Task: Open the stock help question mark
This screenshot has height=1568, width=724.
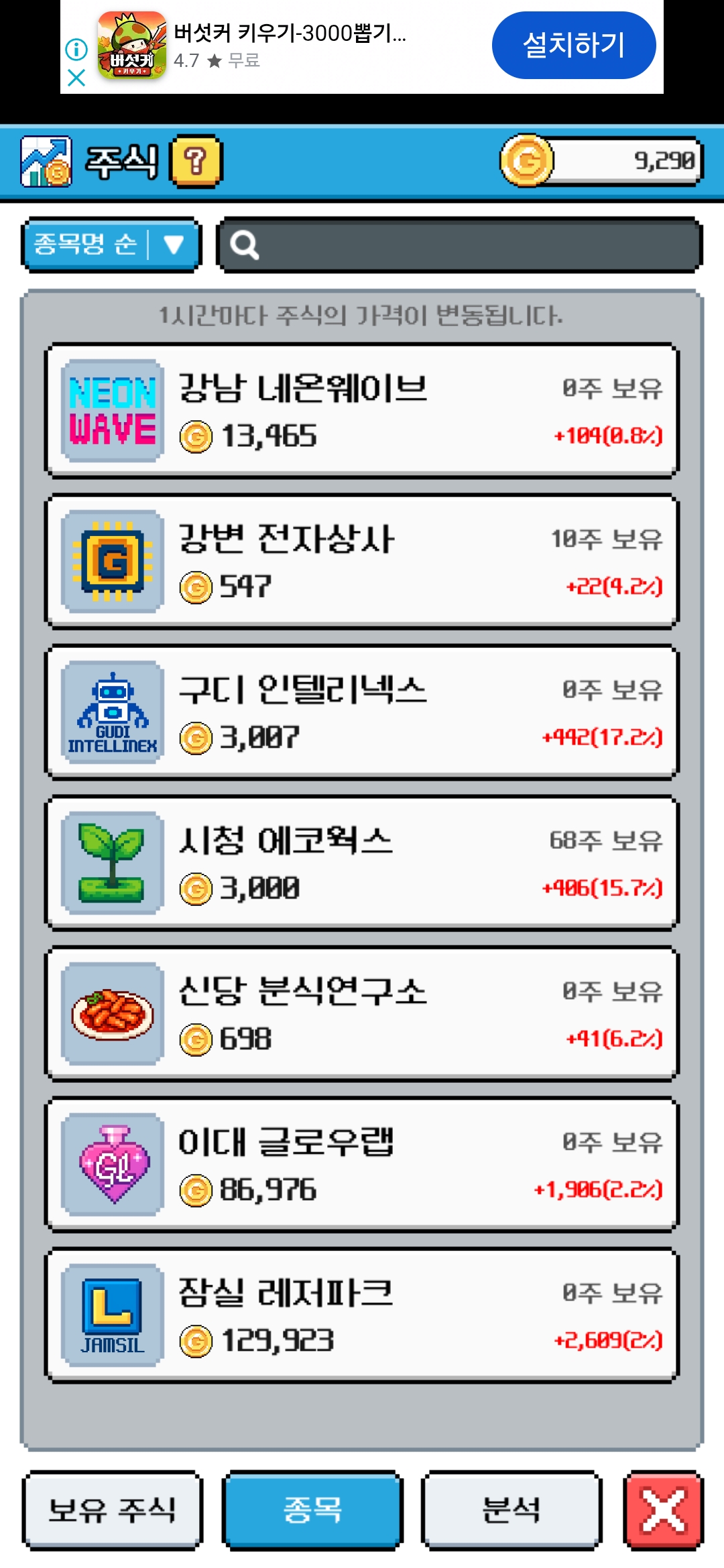Action: (196, 161)
